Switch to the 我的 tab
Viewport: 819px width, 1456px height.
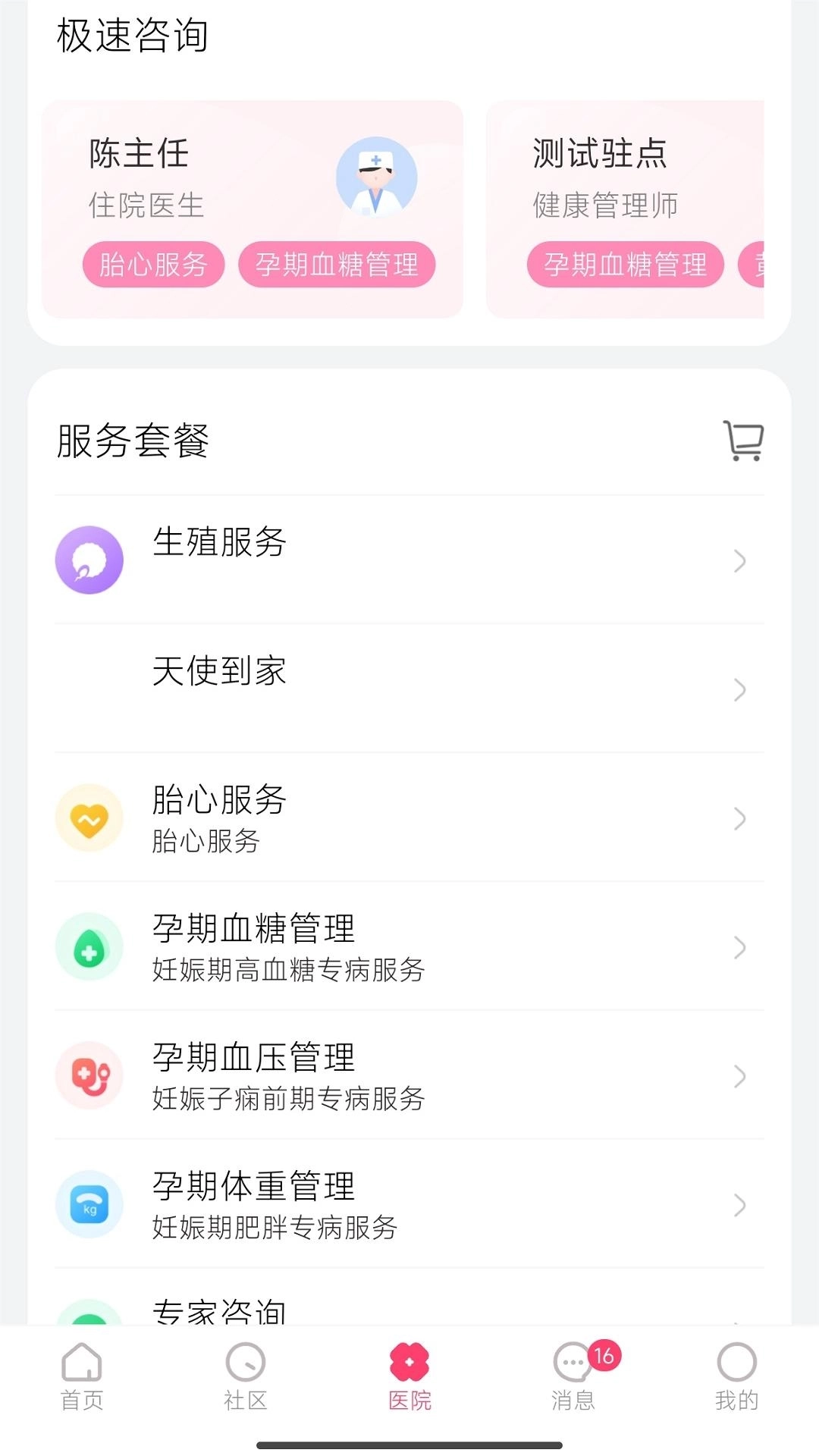tap(736, 1376)
